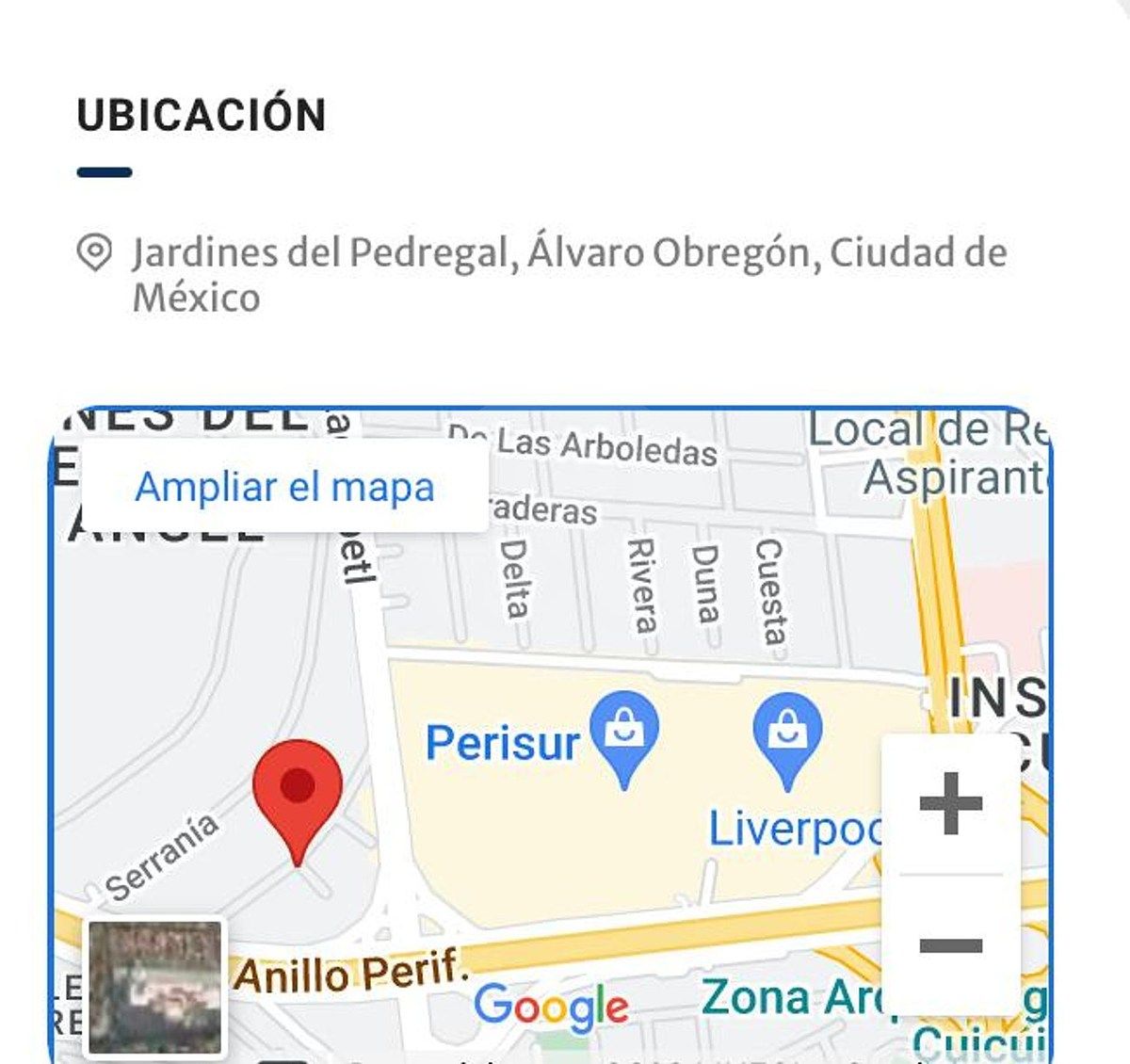Screen dimensions: 1130x1064
Task: Switch to satellite view thumbnail
Action: coord(155,987)
